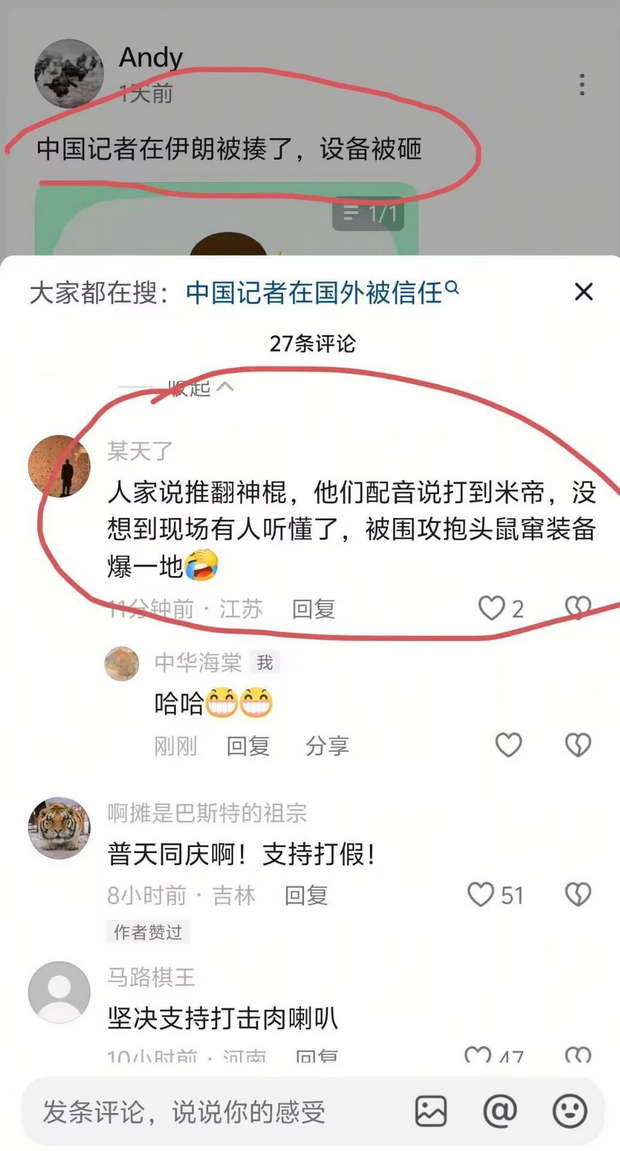Open 某天了's profile avatar
Screen dimensions: 620x1151
[59, 466]
